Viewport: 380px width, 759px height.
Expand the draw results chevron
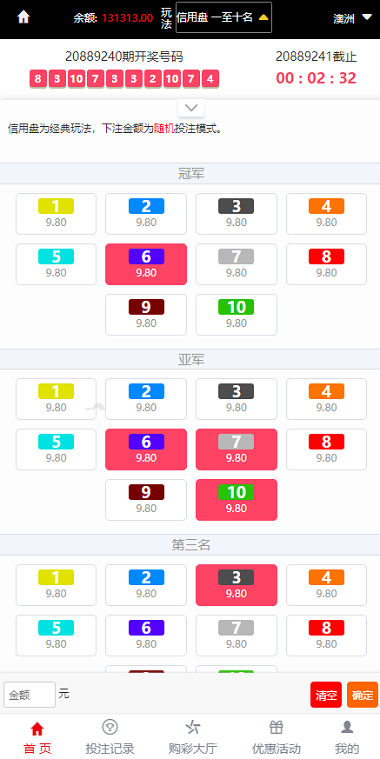pos(192,107)
